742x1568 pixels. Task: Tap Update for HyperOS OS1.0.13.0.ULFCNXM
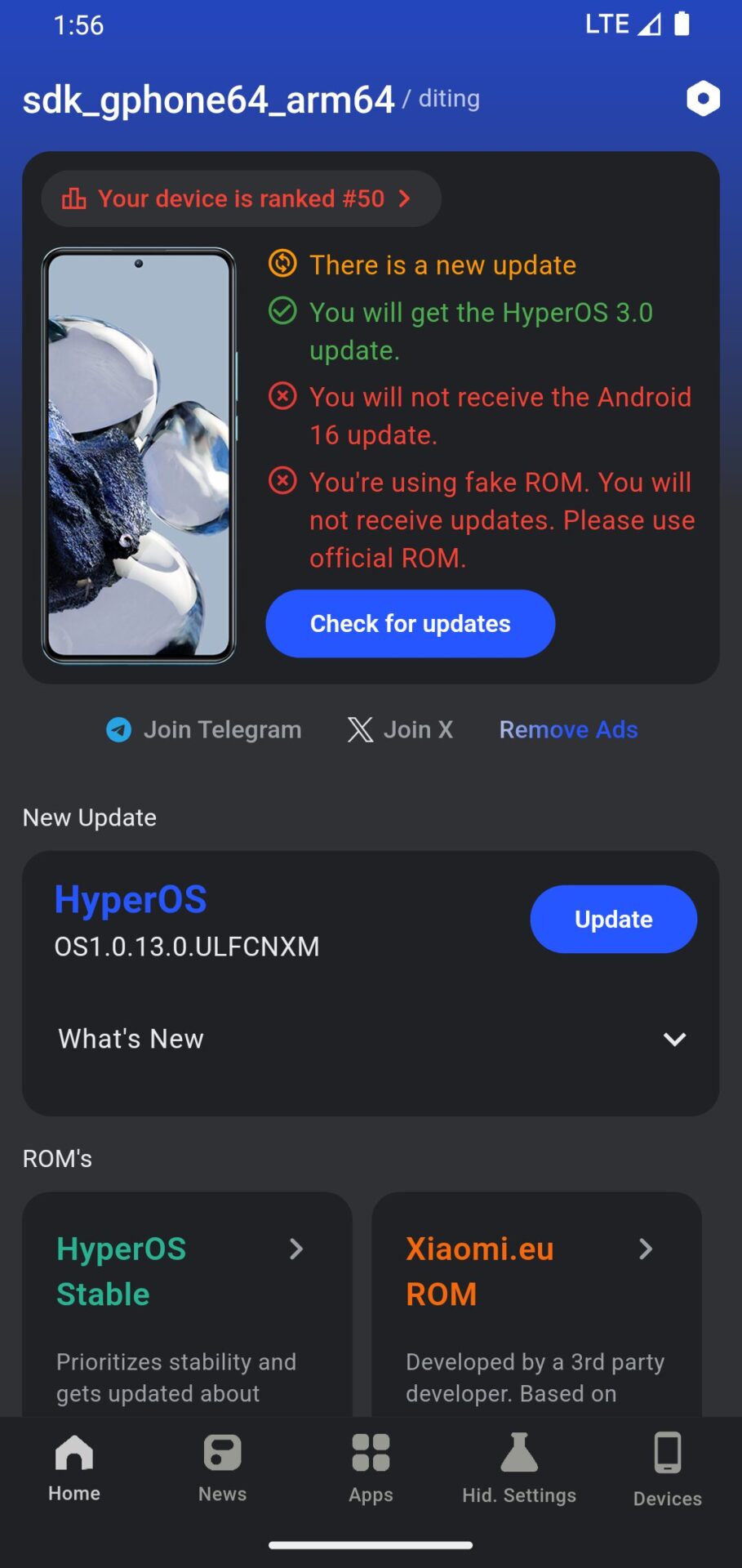613,920
